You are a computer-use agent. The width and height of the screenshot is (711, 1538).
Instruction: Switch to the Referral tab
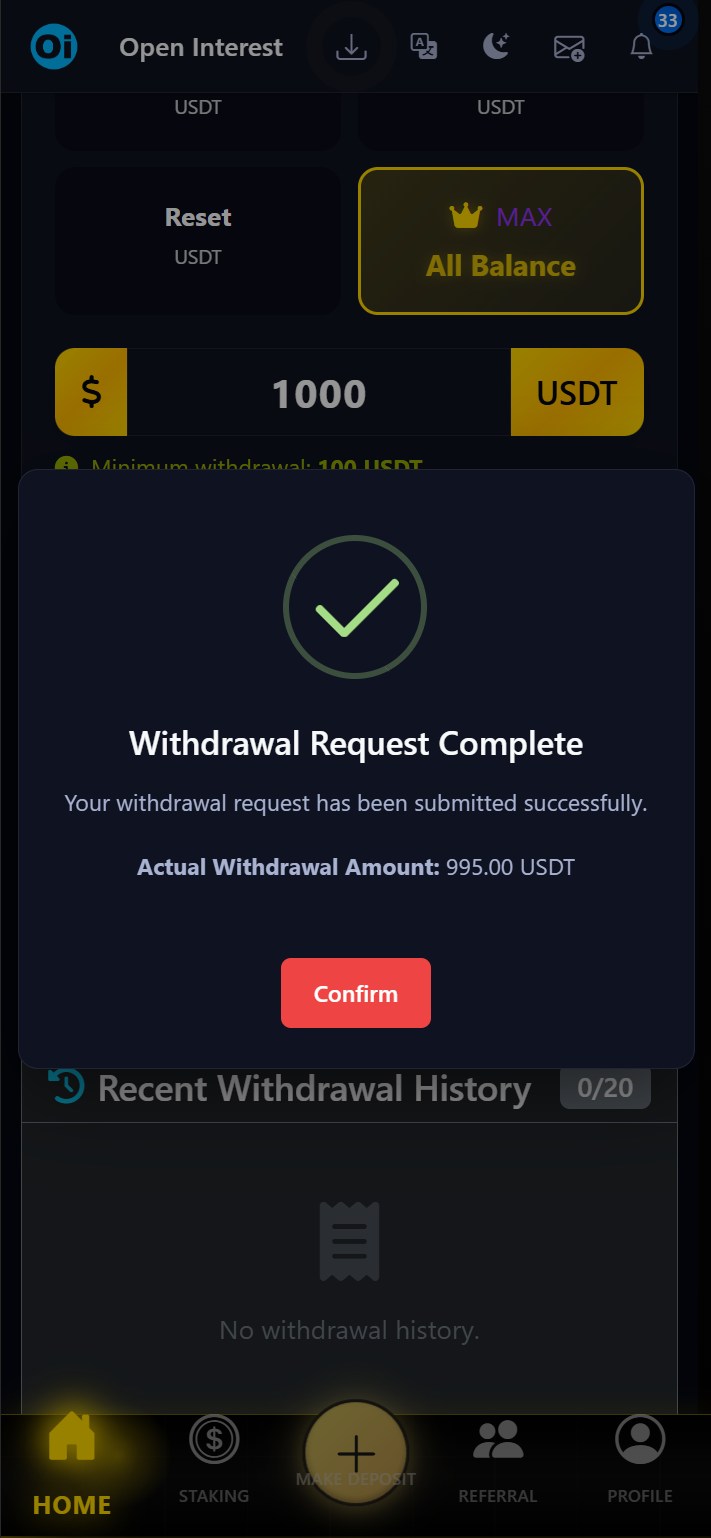pos(497,1462)
